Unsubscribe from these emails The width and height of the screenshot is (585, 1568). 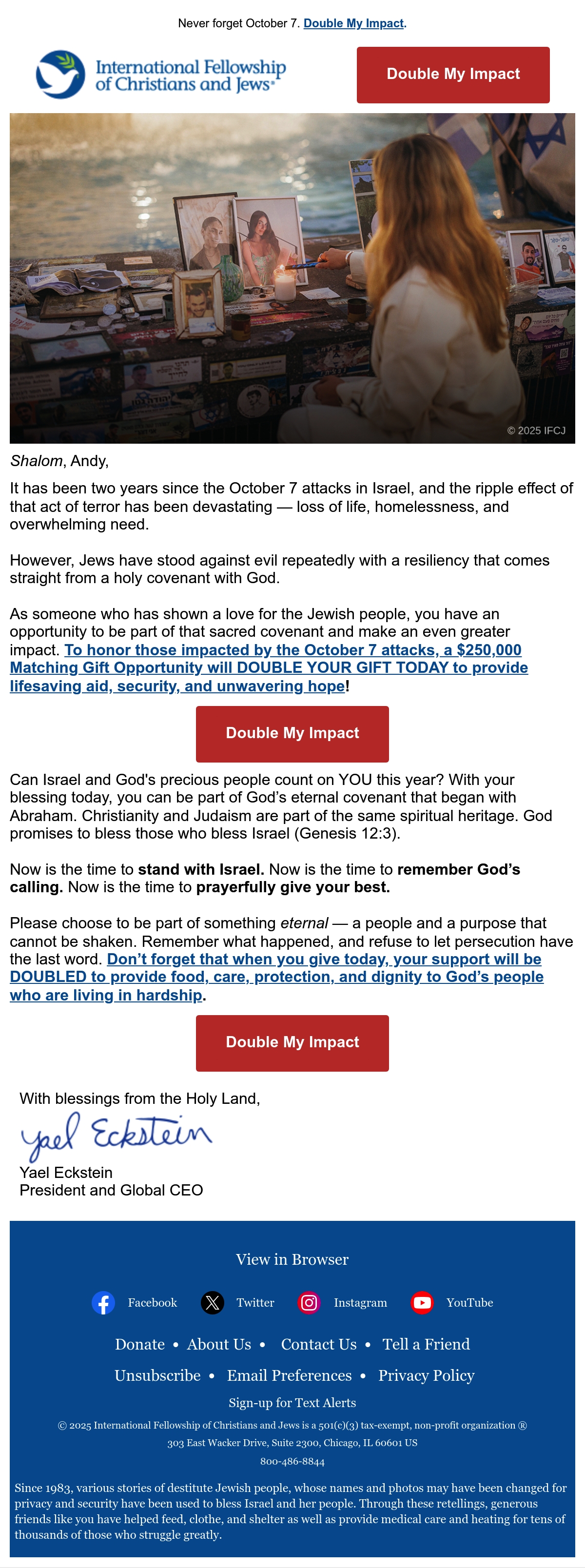click(x=157, y=1375)
